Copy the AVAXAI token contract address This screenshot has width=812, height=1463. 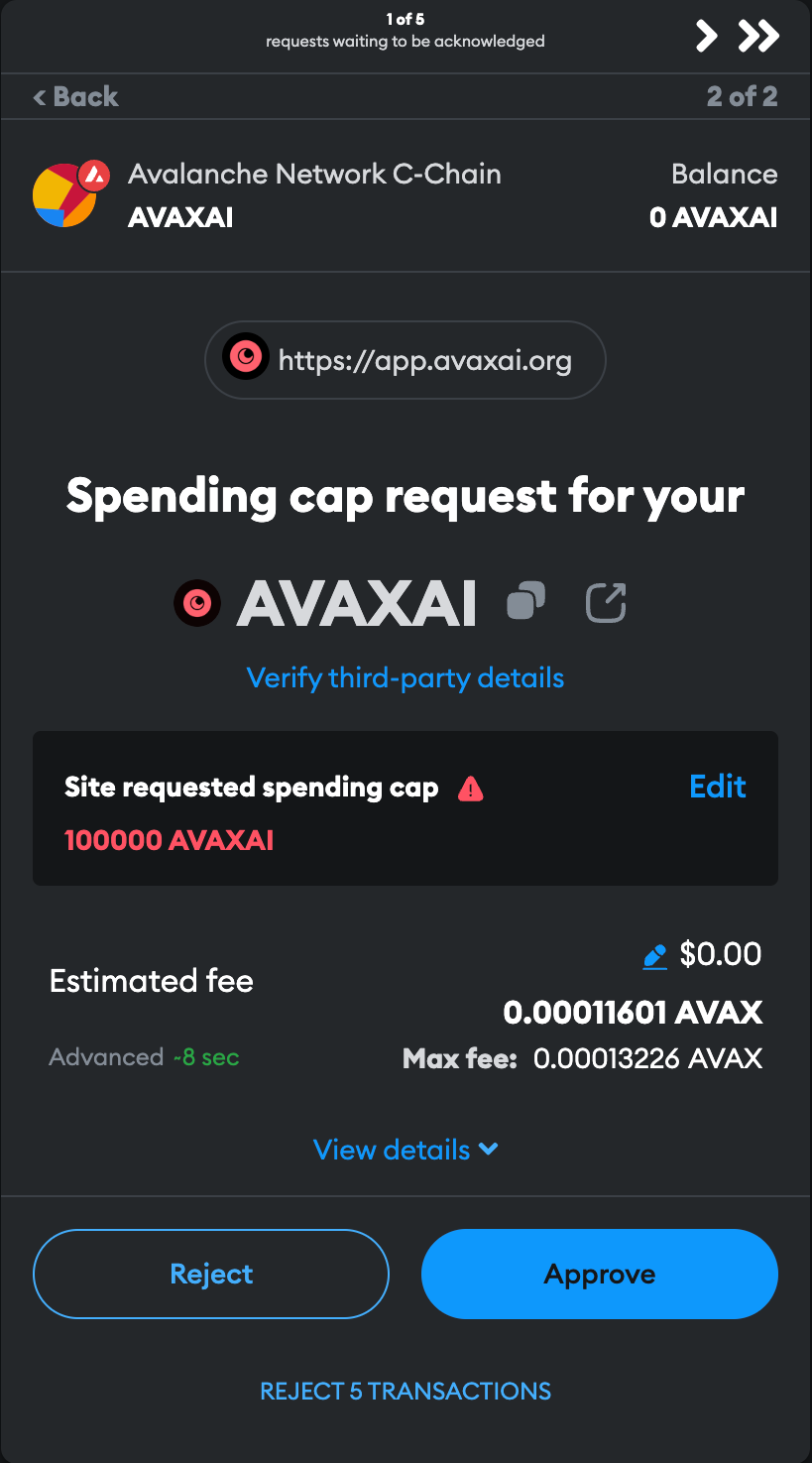pyautogui.click(x=525, y=601)
